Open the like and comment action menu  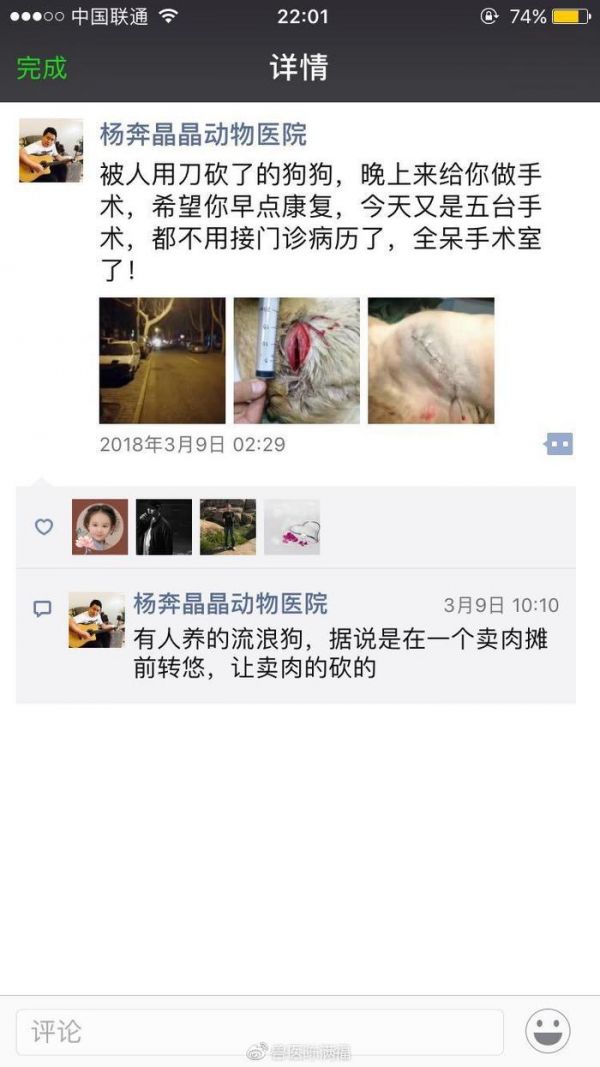558,444
